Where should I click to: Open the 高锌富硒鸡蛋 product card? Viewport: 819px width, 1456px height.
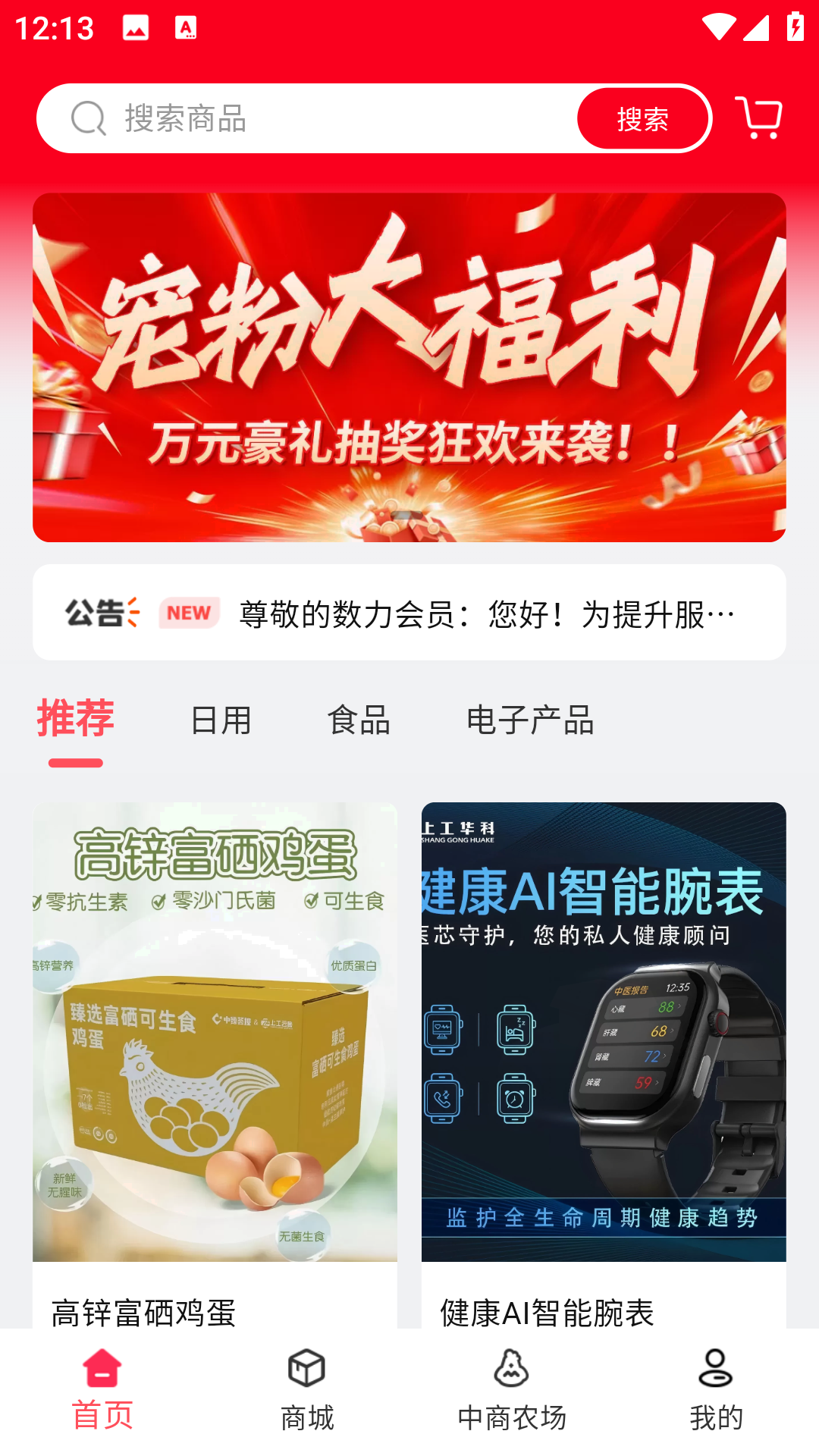coord(215,1062)
